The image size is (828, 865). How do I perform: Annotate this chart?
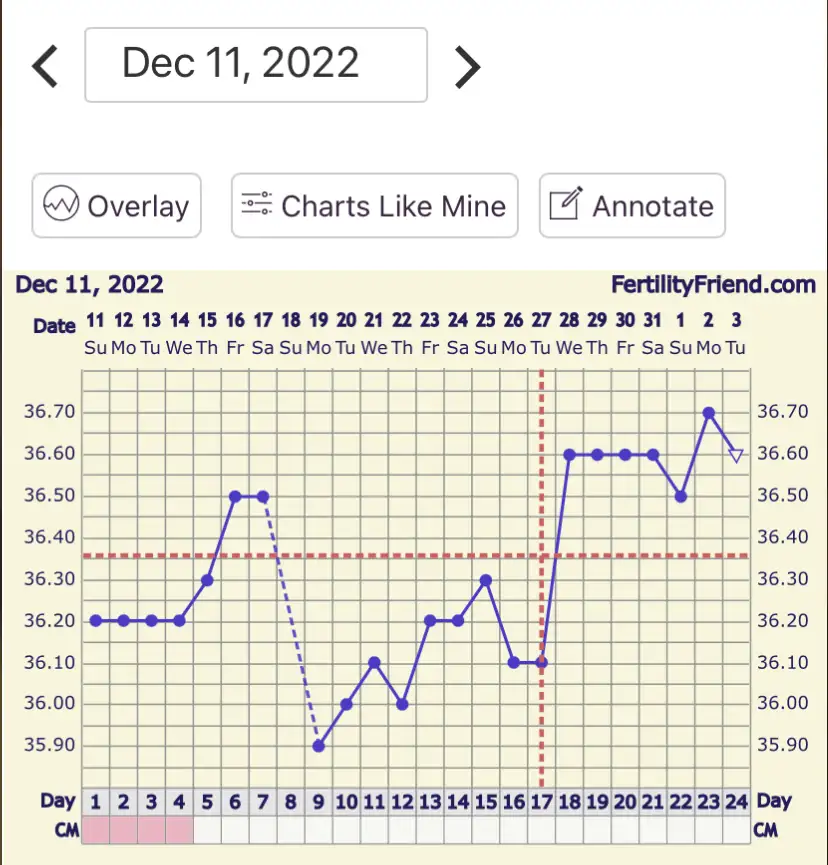632,206
